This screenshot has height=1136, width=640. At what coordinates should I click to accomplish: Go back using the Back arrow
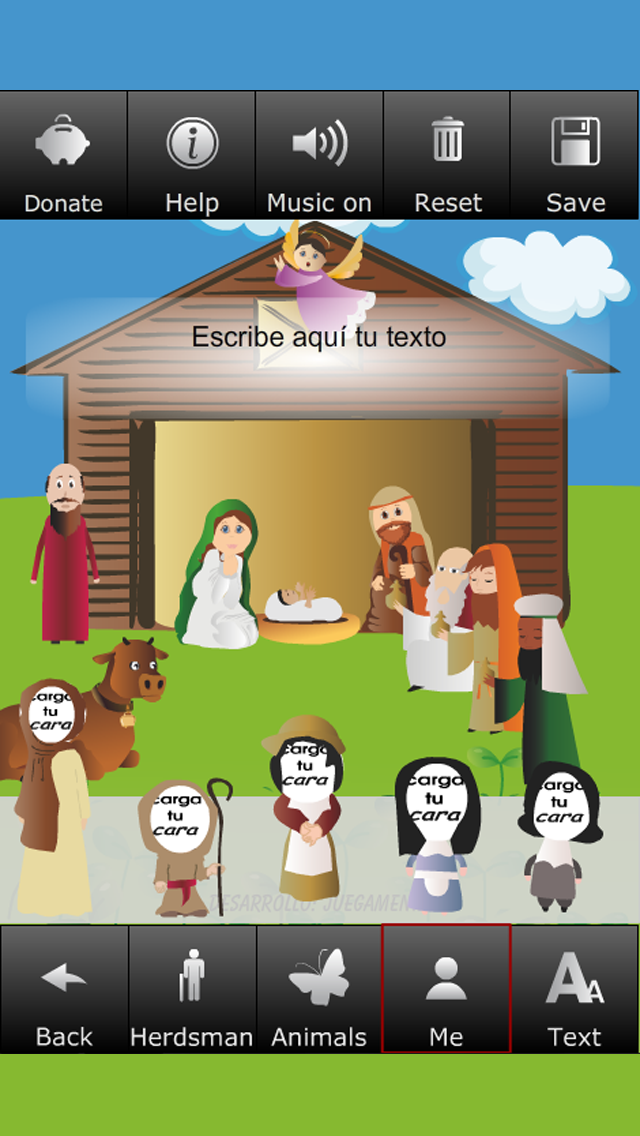click(64, 989)
